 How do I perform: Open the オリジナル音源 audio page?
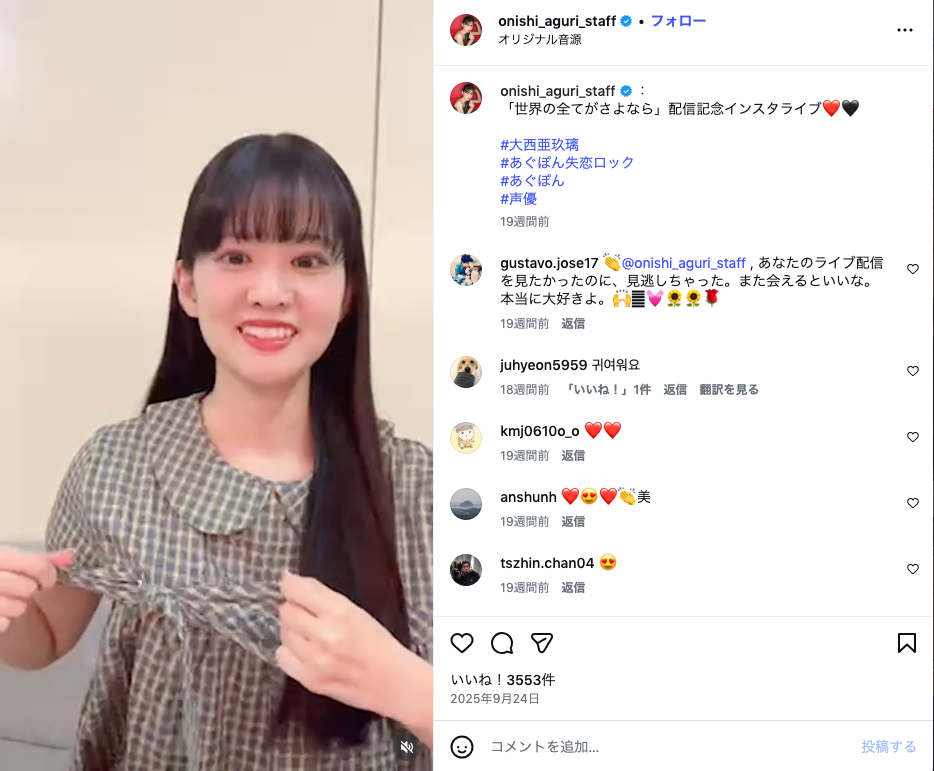[540, 40]
